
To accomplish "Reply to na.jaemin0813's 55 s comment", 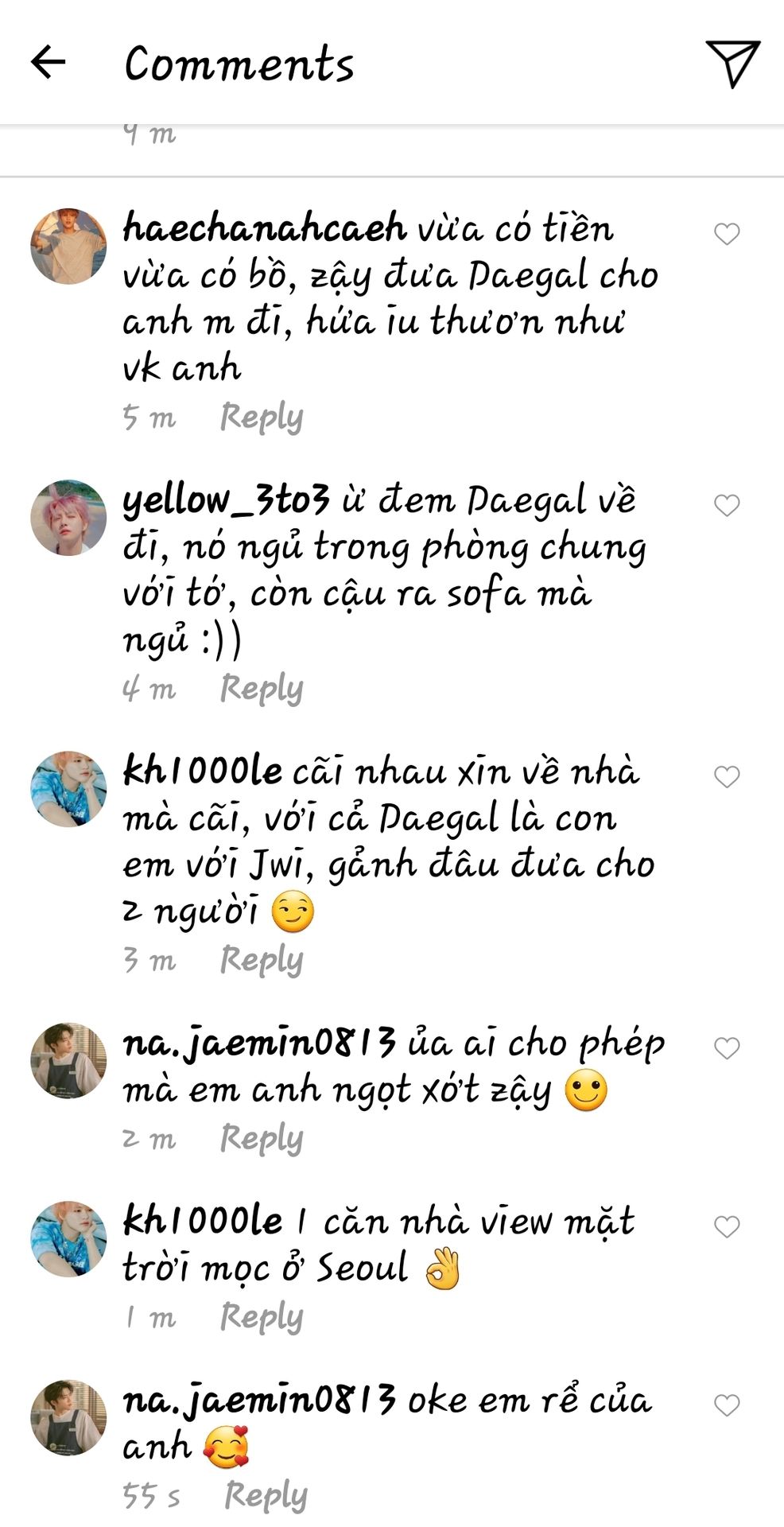I will coord(266,1495).
